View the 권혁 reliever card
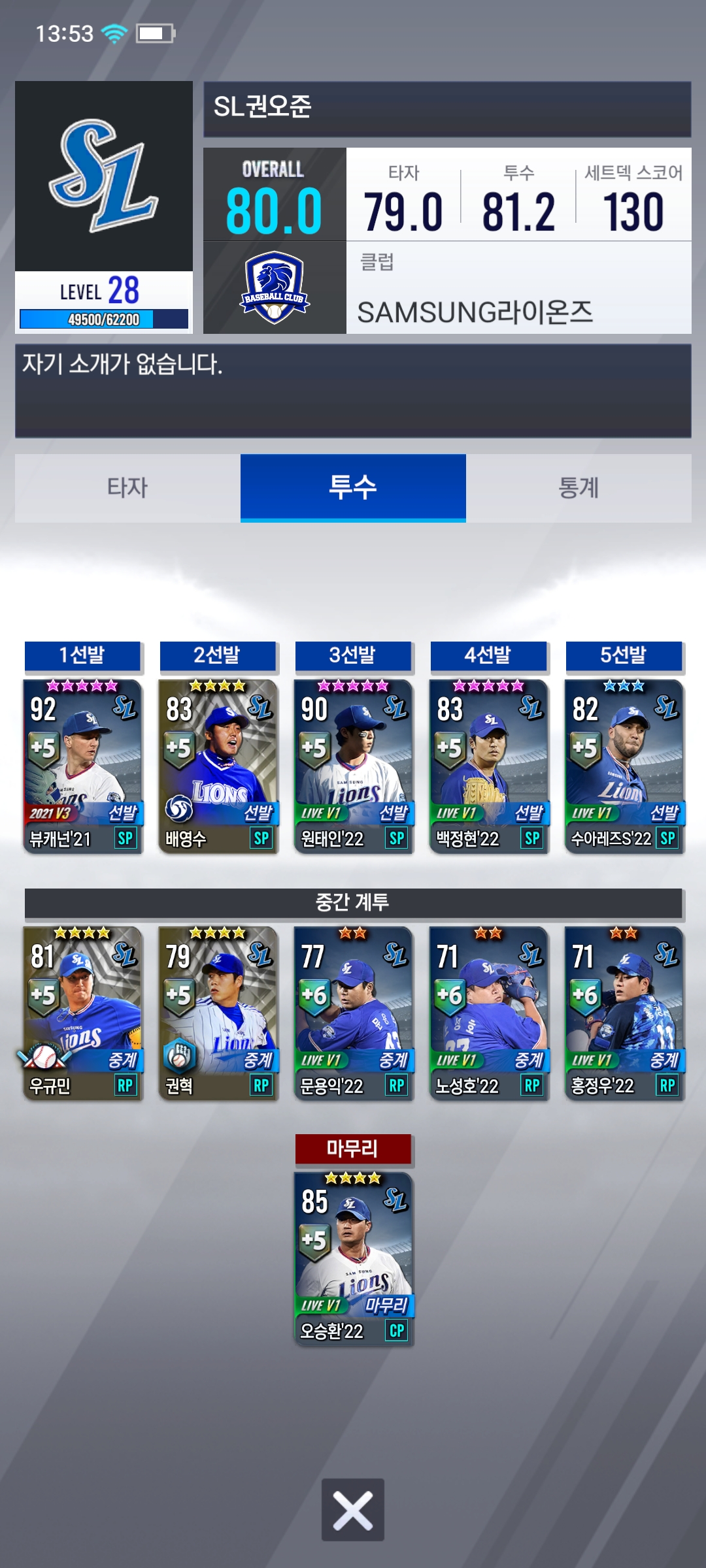This screenshot has height=1568, width=706. [218, 1013]
